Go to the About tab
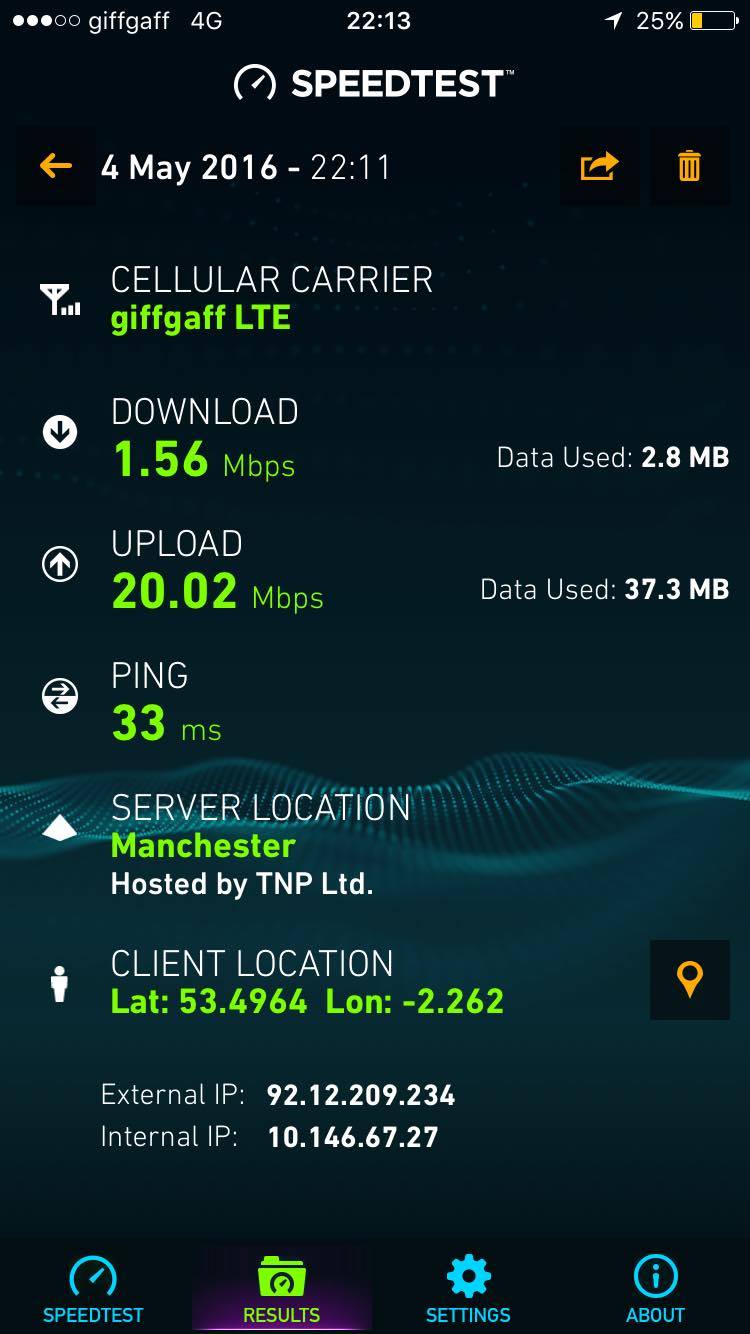The image size is (750, 1334). point(656,1290)
